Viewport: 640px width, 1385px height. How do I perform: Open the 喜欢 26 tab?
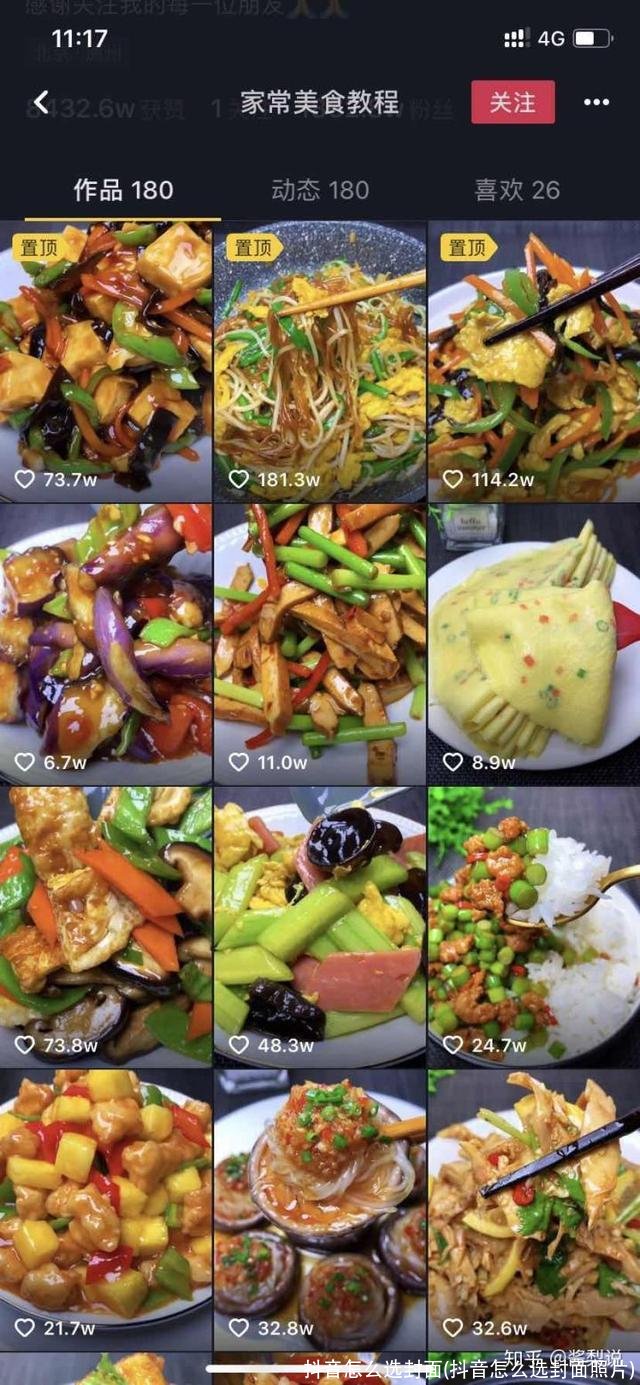[517, 190]
